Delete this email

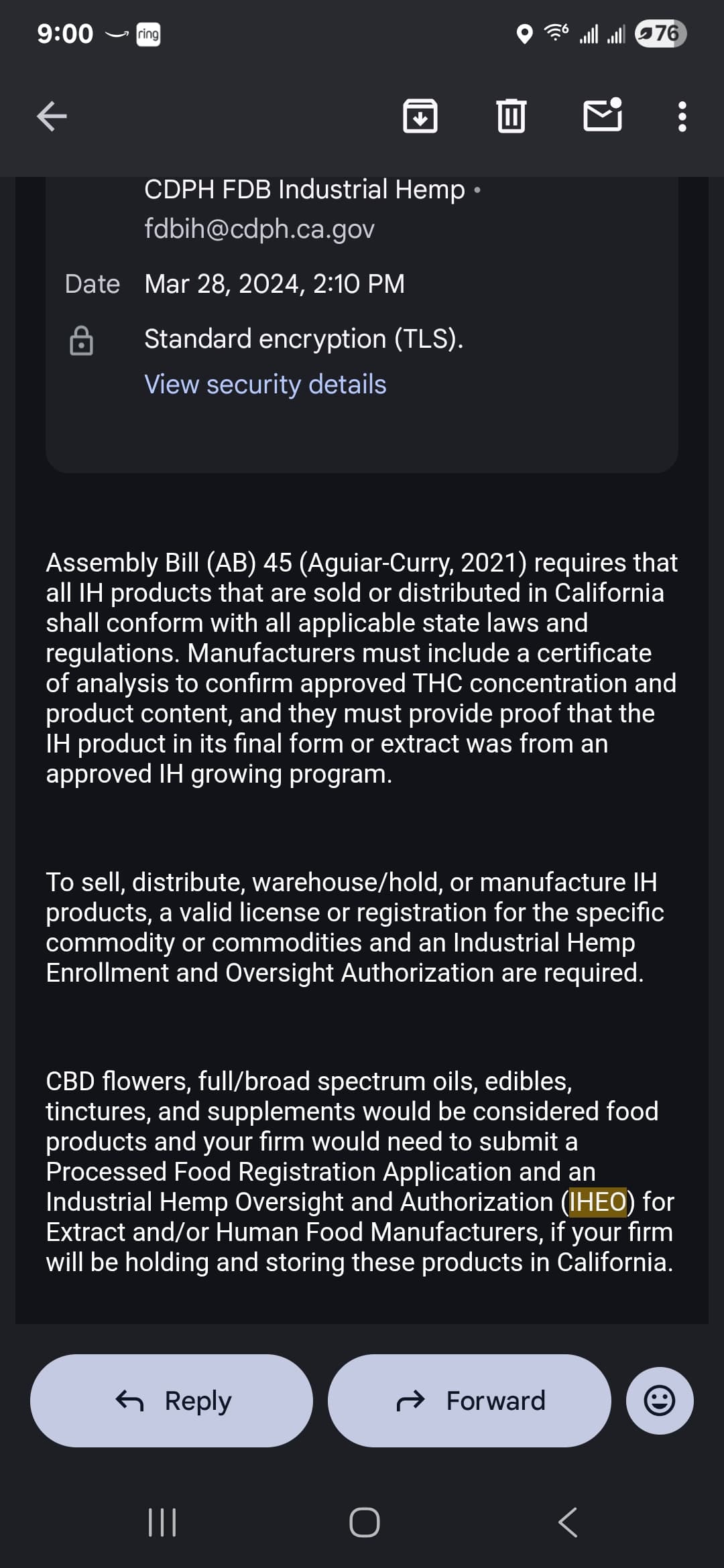(511, 116)
